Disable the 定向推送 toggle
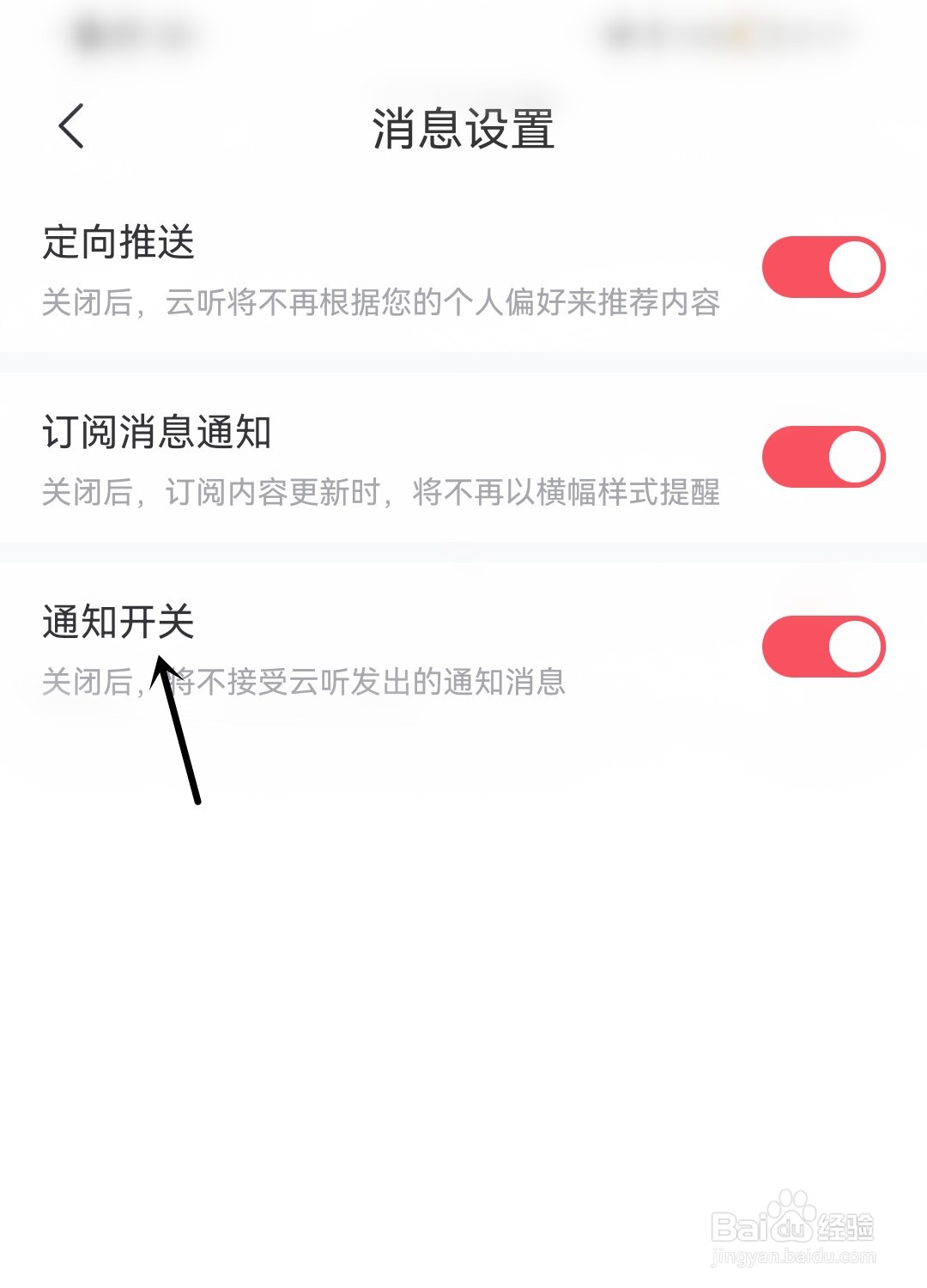 [824, 266]
